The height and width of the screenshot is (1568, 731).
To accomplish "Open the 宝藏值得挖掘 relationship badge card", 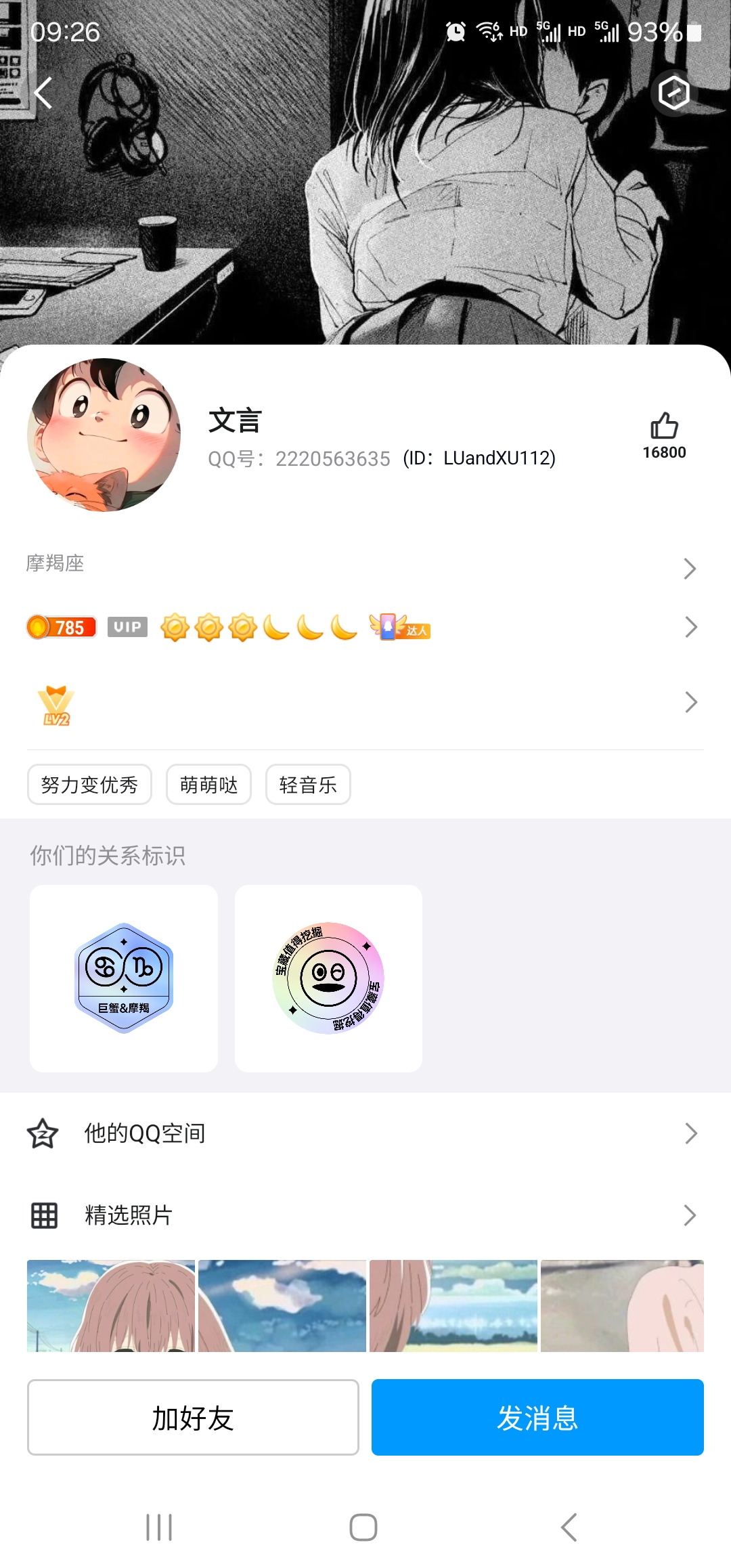I will point(328,978).
